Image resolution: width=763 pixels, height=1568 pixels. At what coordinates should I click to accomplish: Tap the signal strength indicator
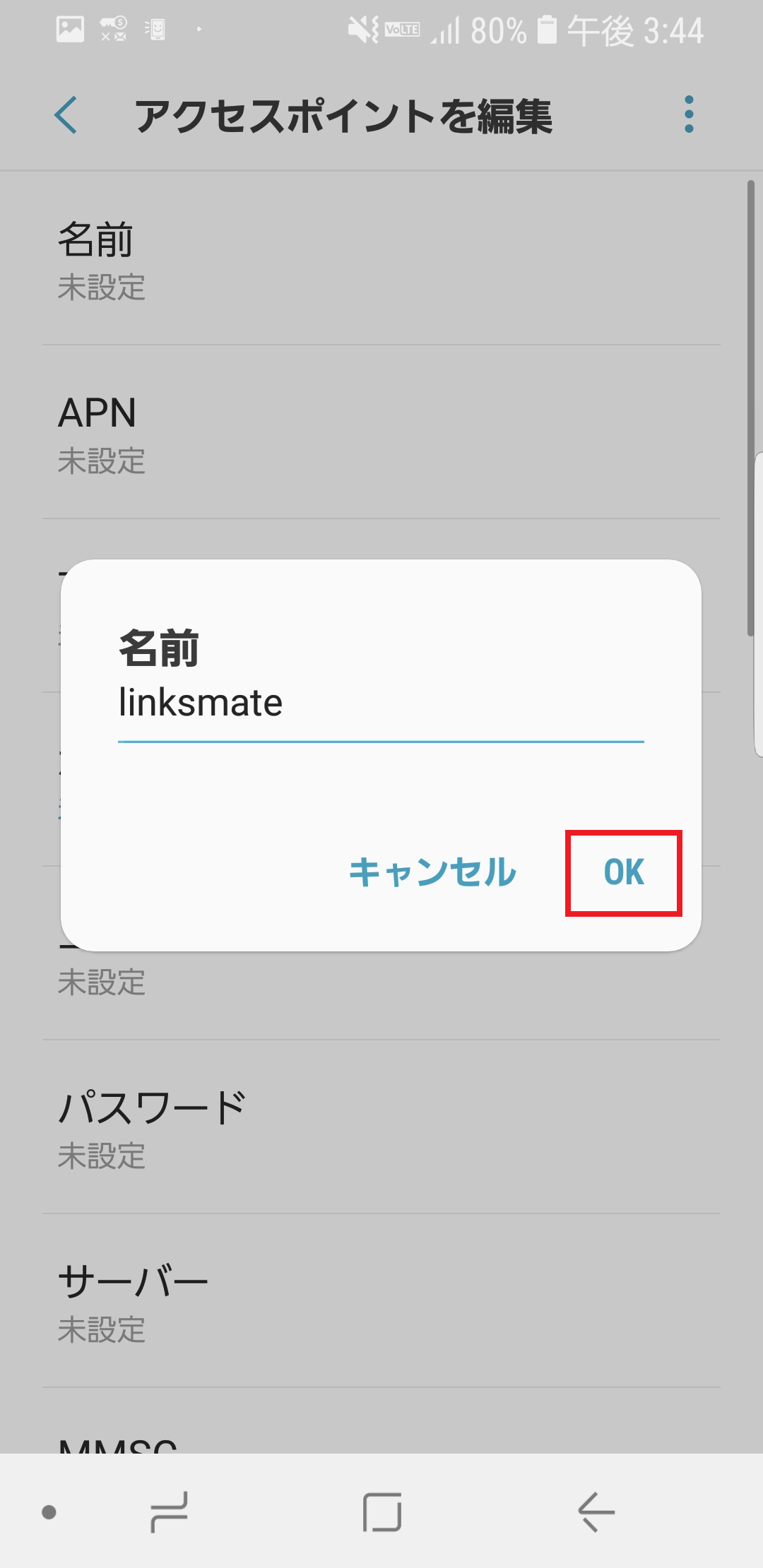pos(445,31)
